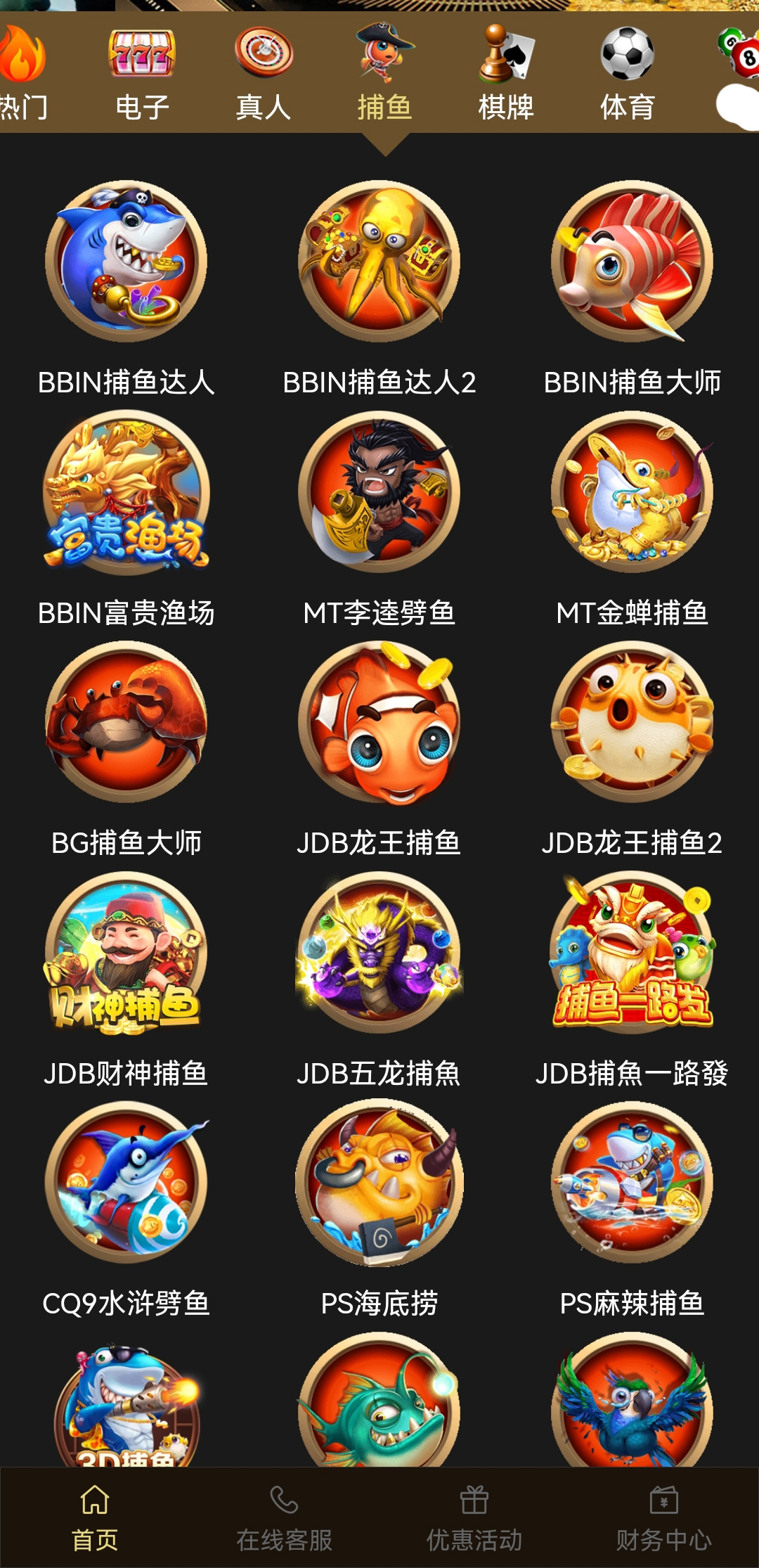Image resolution: width=759 pixels, height=1568 pixels.
Task: Go to 在线客服 in bottom navigation
Action: 285,1518
